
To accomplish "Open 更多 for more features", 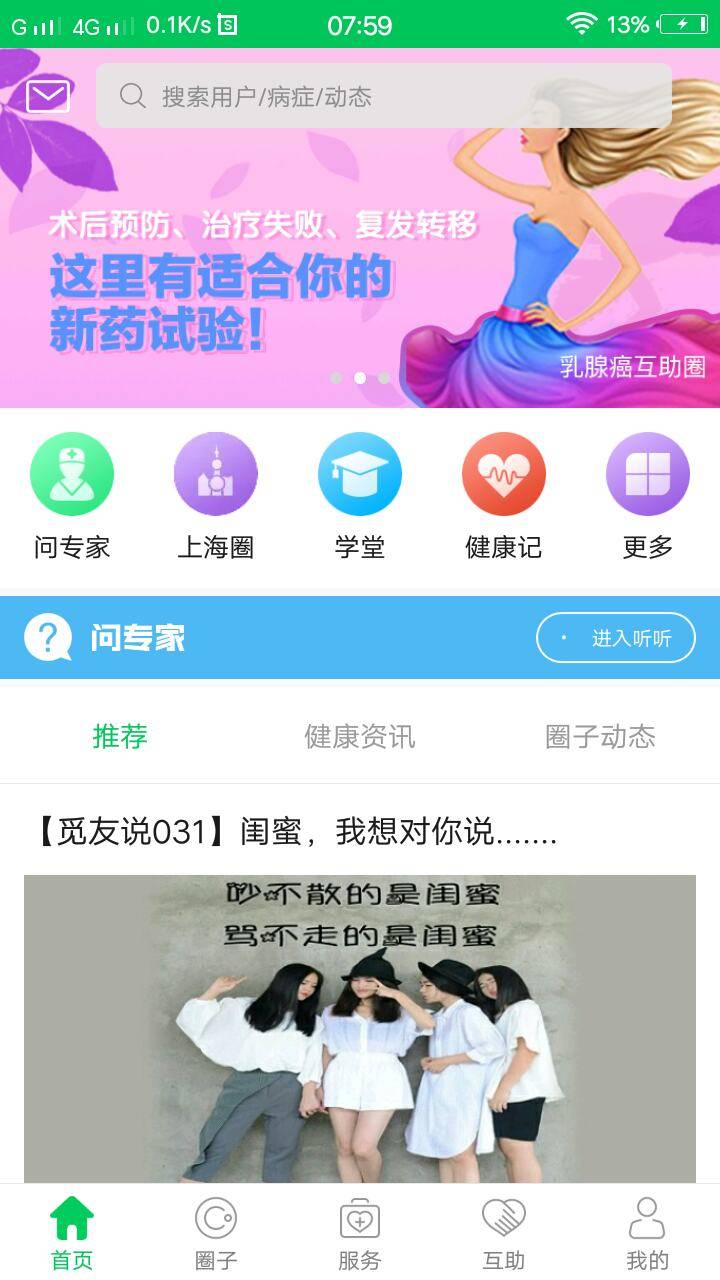I will point(648,474).
